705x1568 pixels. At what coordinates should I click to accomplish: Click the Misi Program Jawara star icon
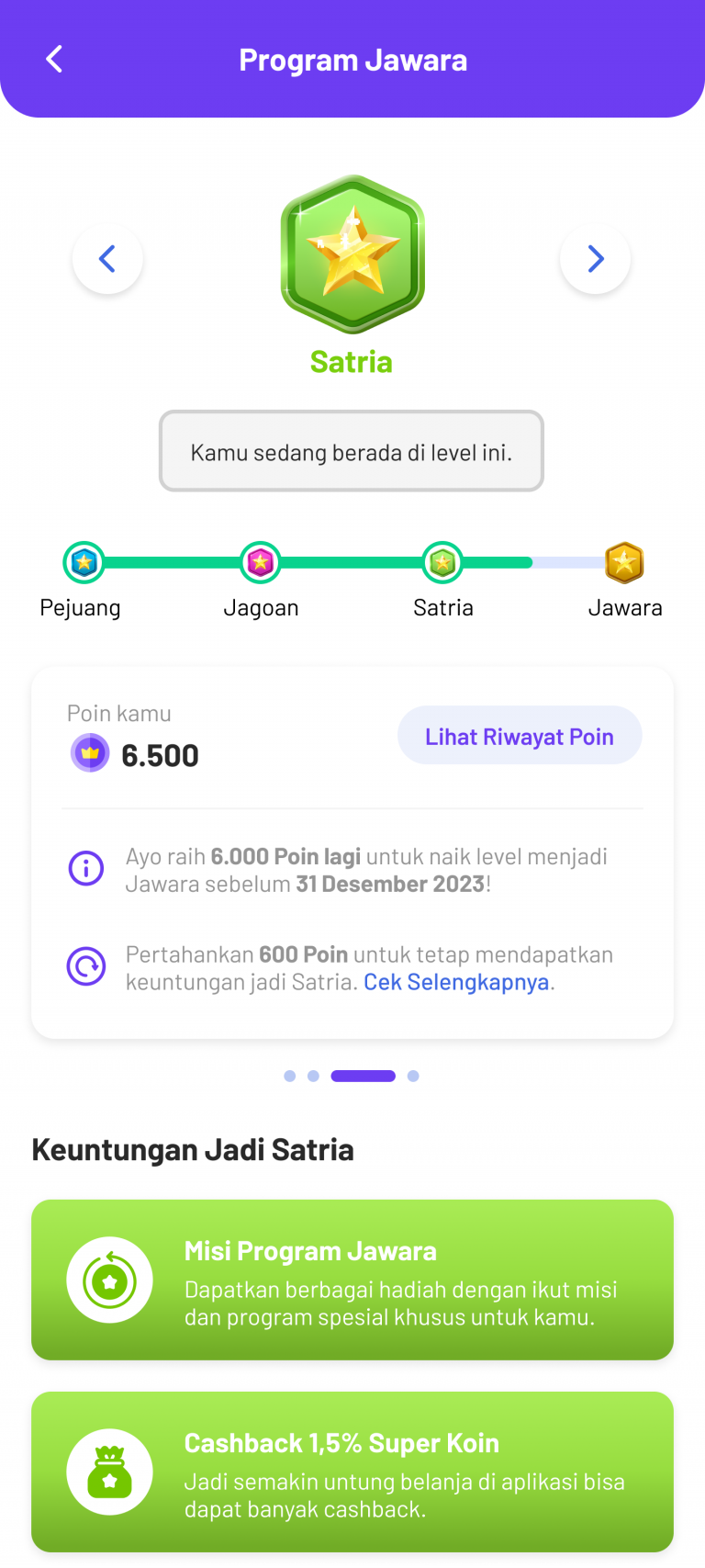(x=110, y=1279)
